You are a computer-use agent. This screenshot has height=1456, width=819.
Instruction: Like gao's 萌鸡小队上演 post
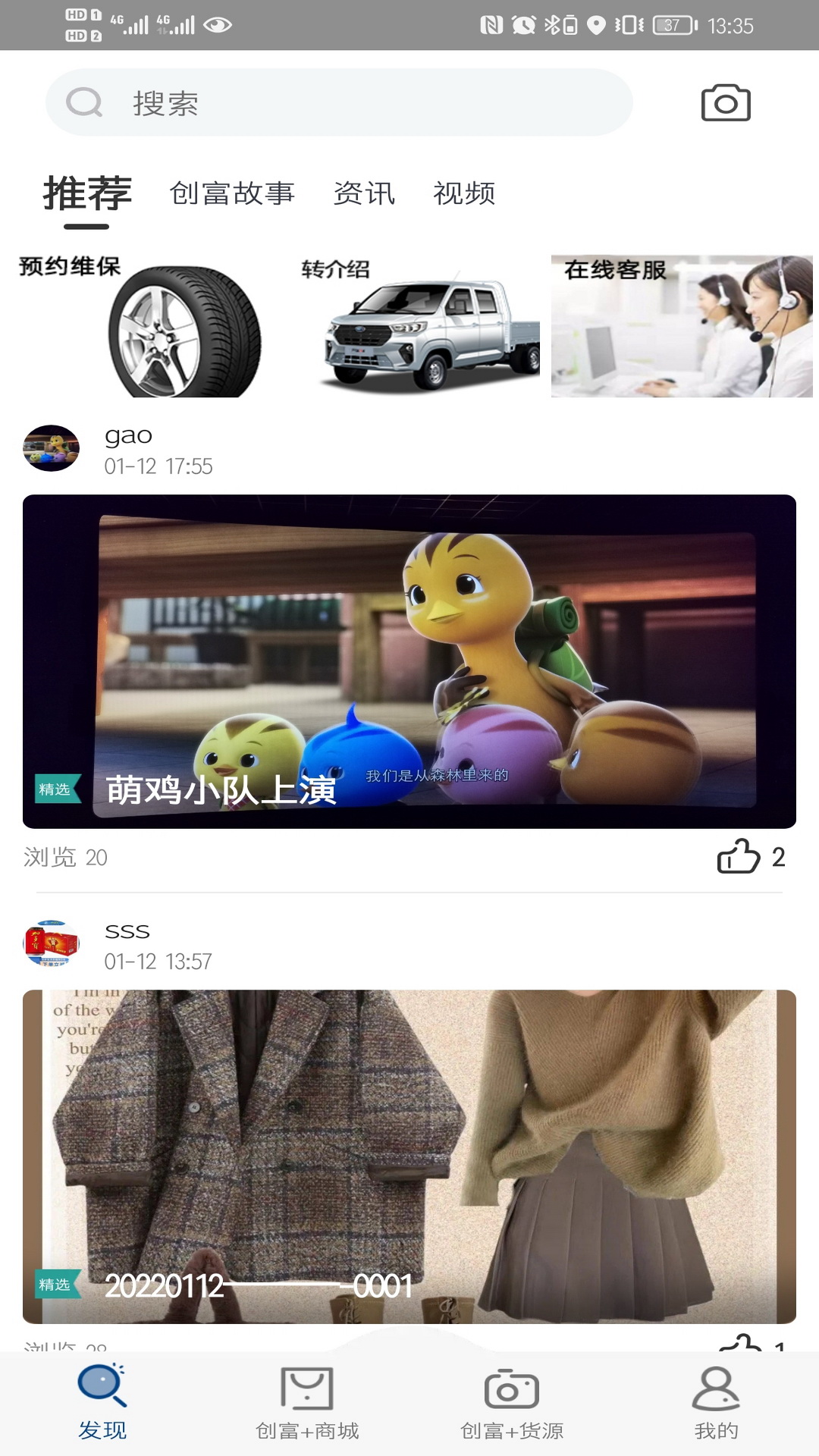coord(739,857)
